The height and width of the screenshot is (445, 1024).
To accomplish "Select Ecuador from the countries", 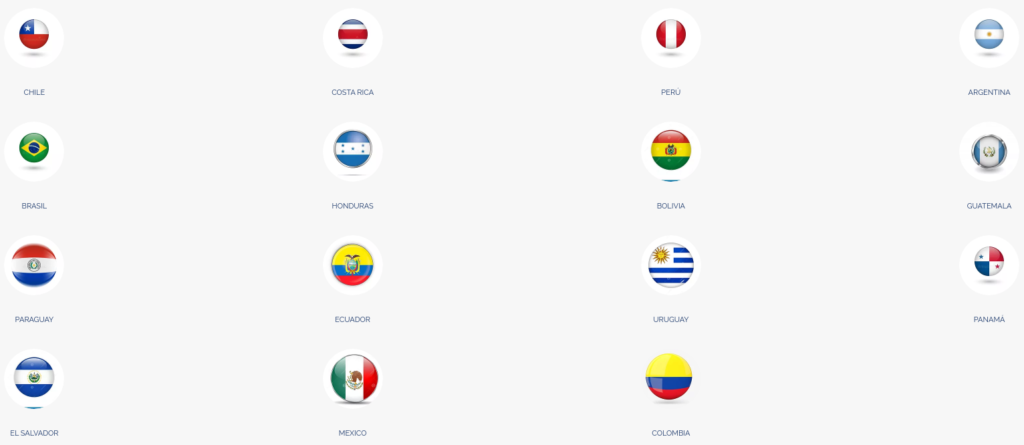I will 352,264.
